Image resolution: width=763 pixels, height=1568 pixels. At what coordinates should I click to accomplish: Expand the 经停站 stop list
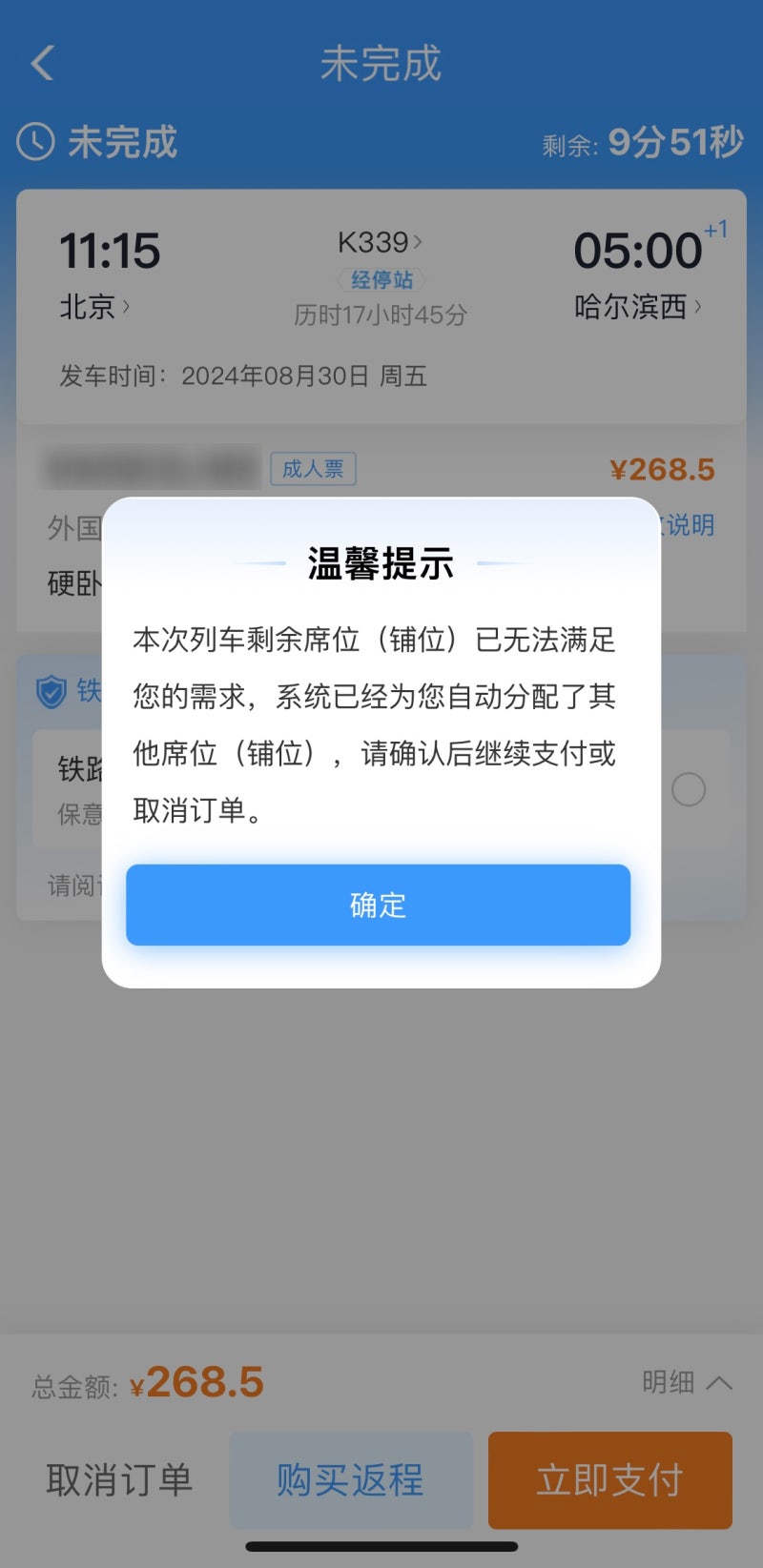(380, 278)
